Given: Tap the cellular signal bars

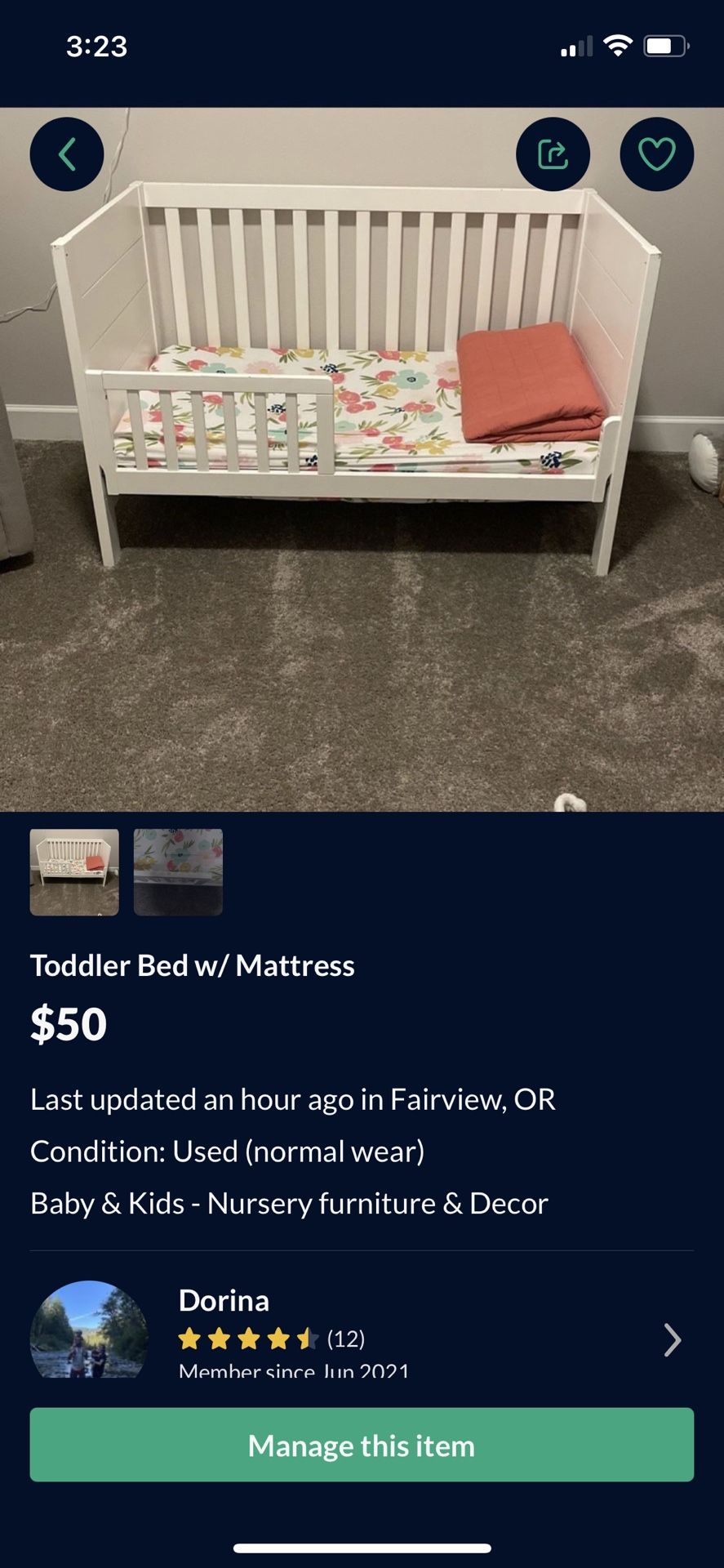Looking at the screenshot, I should [576, 47].
